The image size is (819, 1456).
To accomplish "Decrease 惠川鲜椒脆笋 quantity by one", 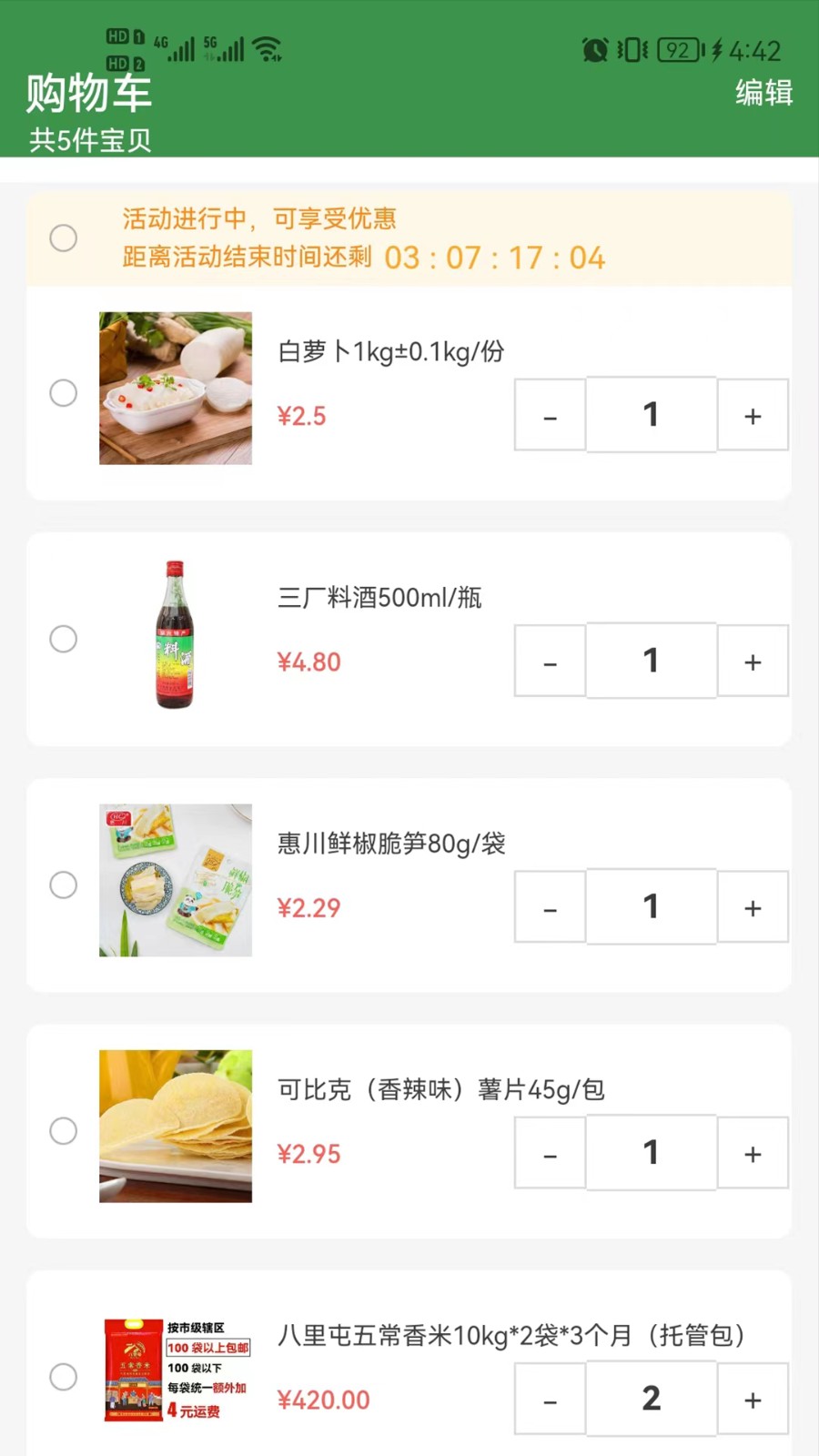I will click(550, 907).
